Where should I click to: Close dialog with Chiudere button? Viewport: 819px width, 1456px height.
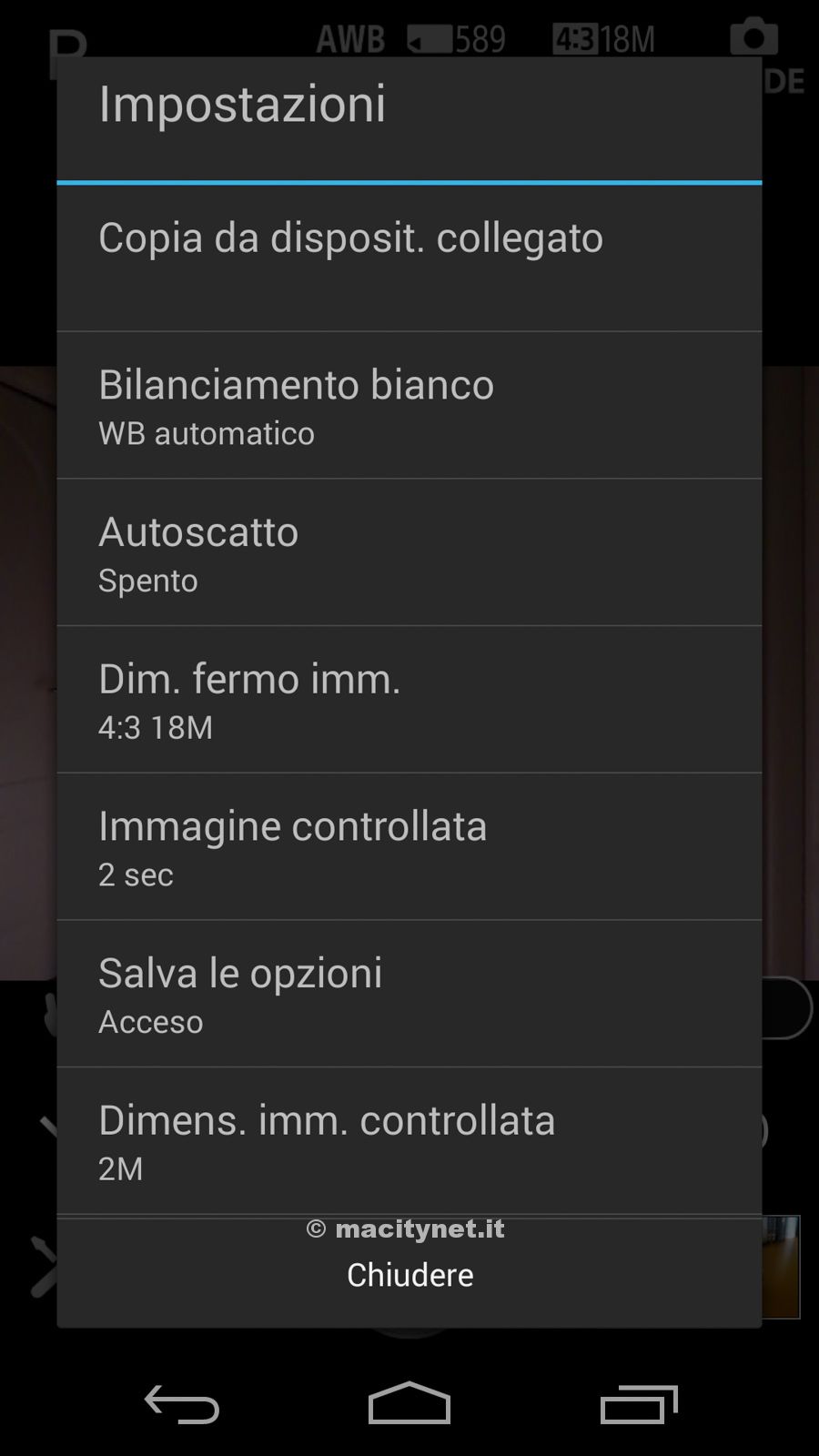[x=409, y=1275]
